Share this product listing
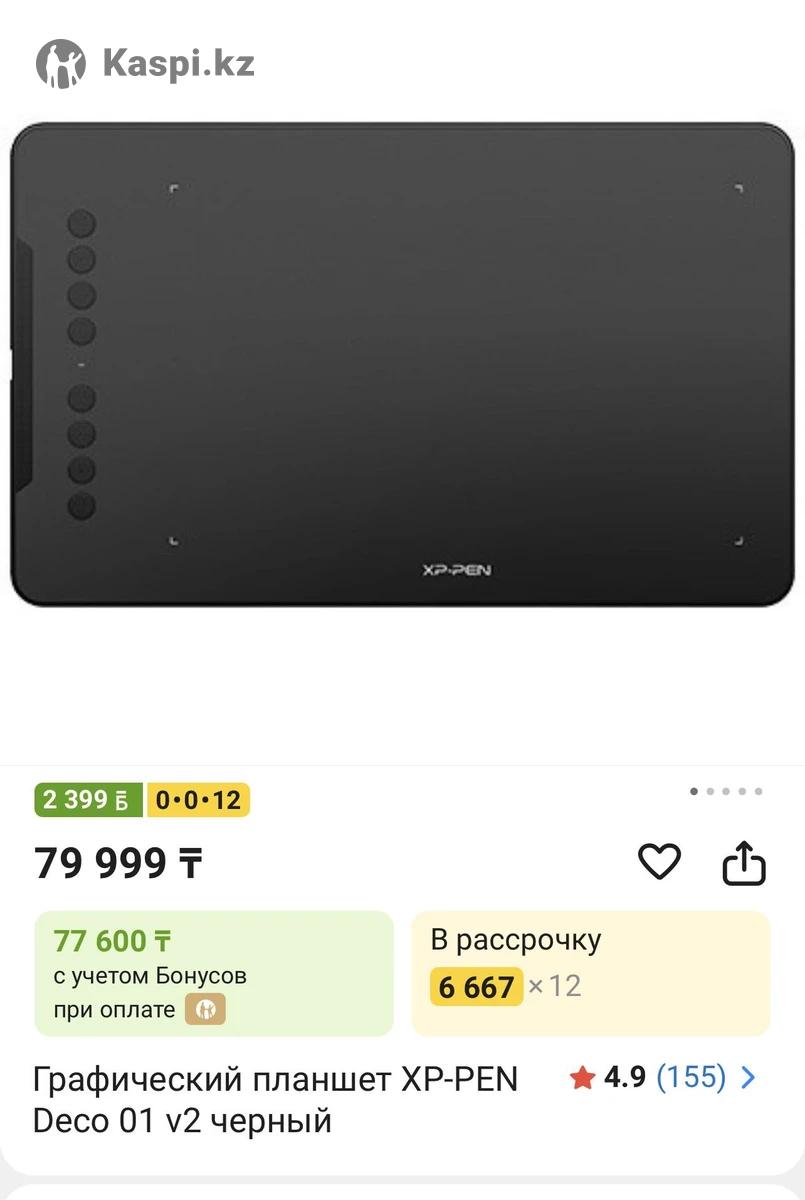 [743, 863]
